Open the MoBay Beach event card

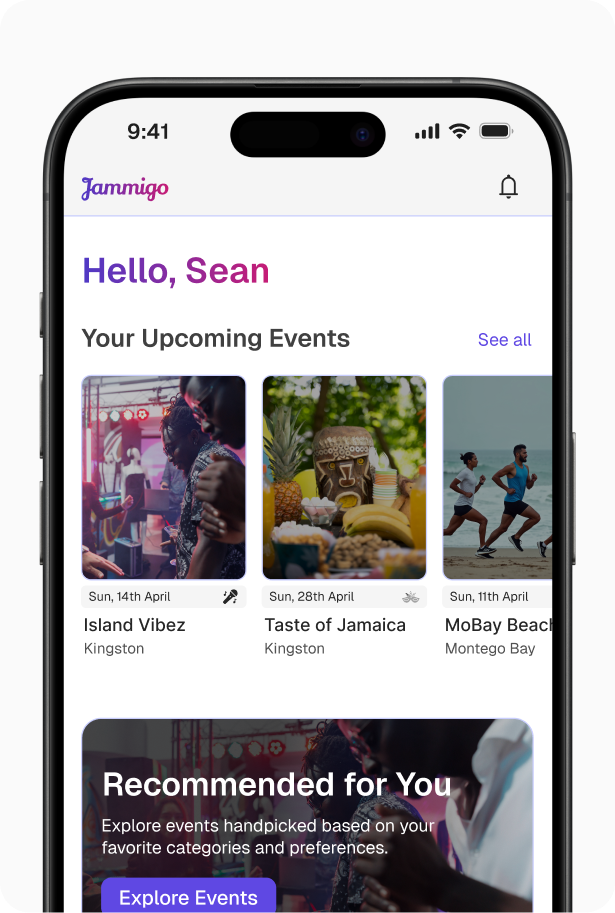(x=498, y=478)
